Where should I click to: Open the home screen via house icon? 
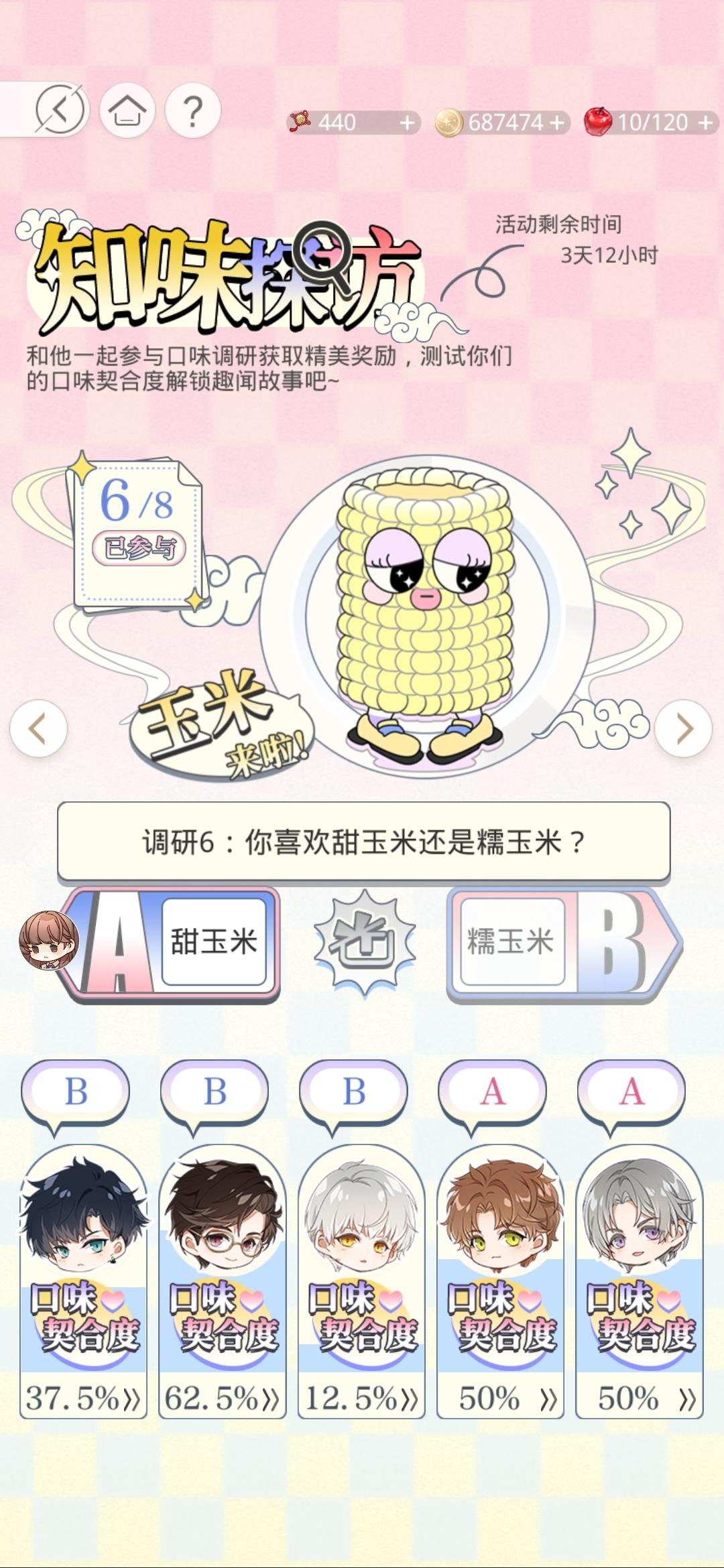127,111
